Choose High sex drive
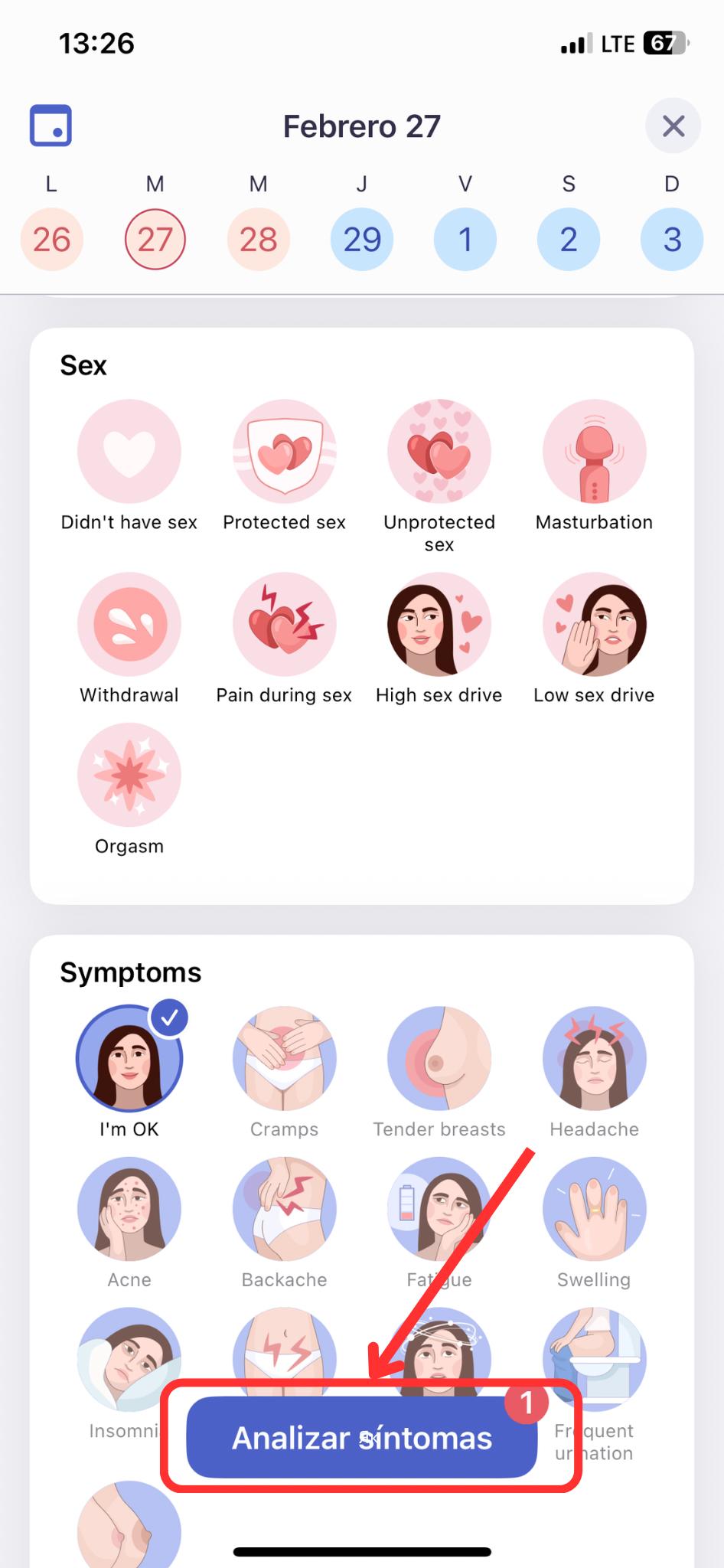Image resolution: width=724 pixels, height=1568 pixels. coord(439,625)
